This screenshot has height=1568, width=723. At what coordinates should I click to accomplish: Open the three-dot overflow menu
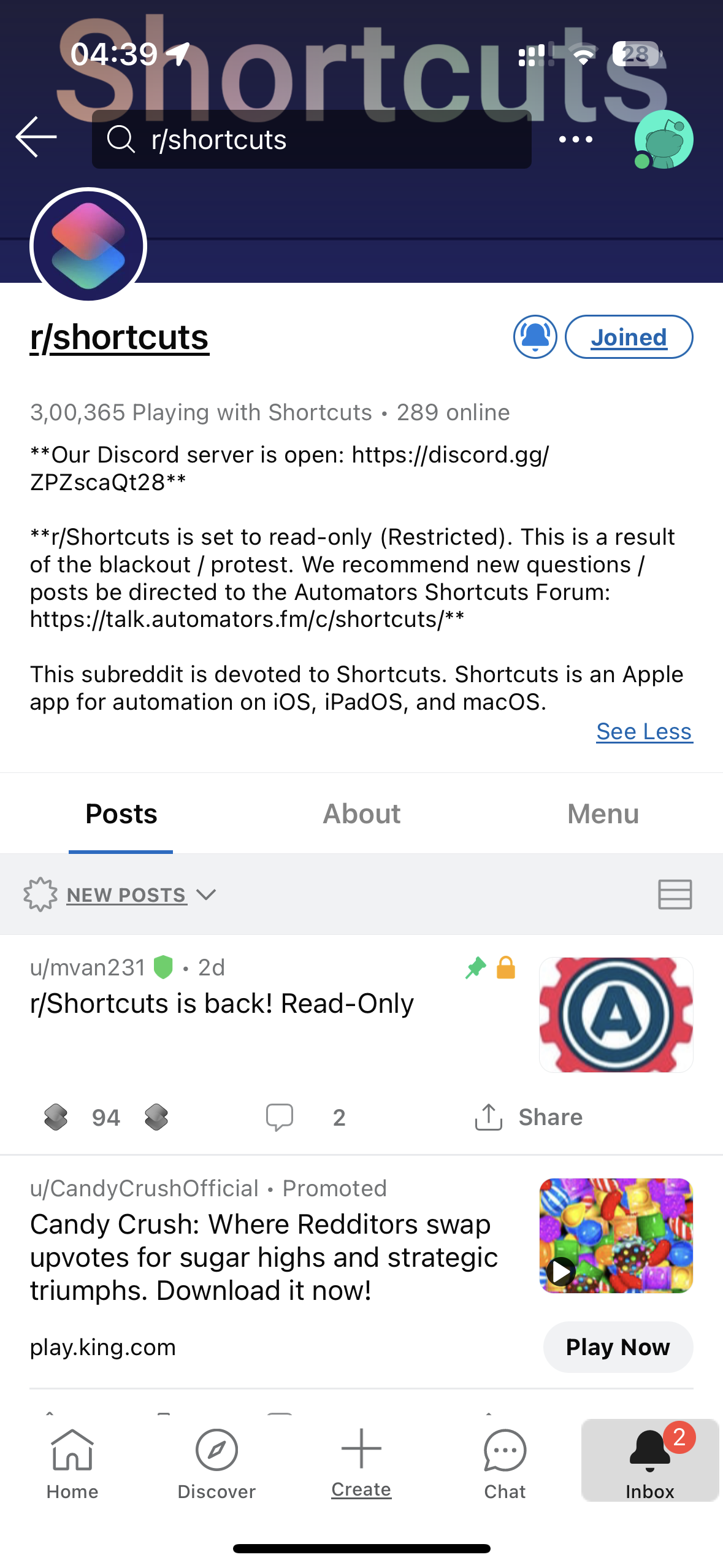(x=575, y=140)
